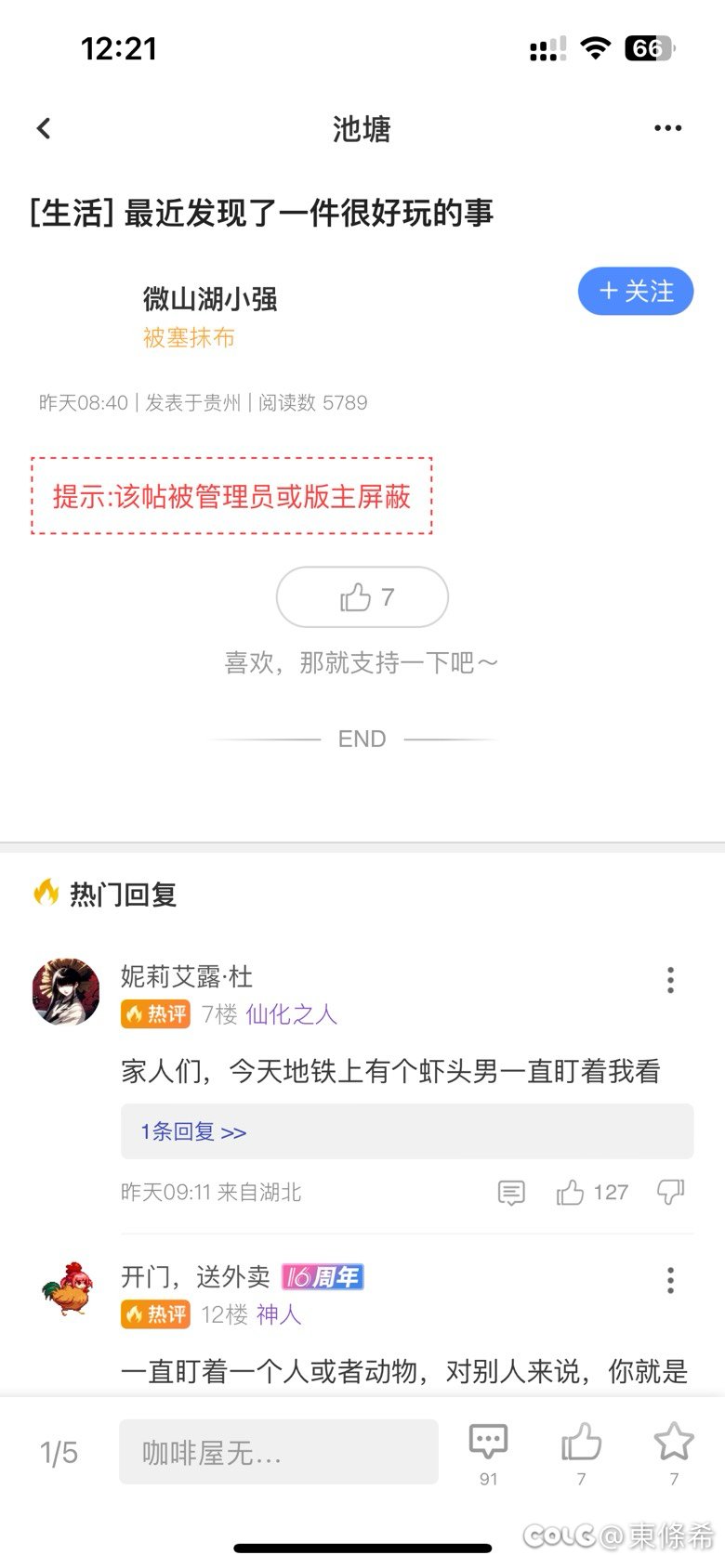Image resolution: width=725 pixels, height=1568 pixels.
Task: Open 微山湖小强's profile by username
Action: click(210, 299)
